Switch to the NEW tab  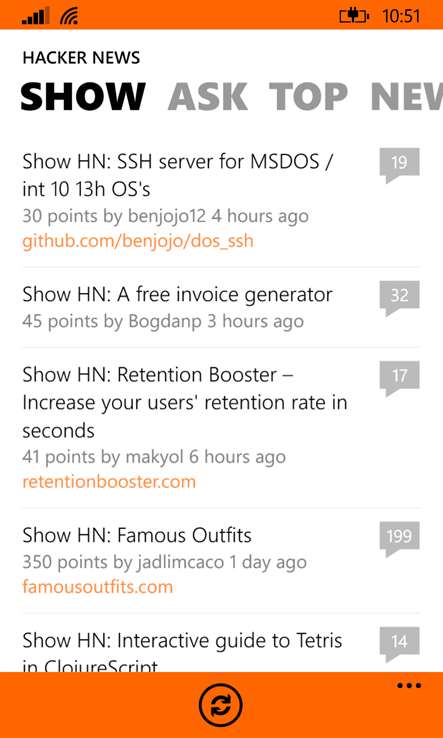coord(407,96)
